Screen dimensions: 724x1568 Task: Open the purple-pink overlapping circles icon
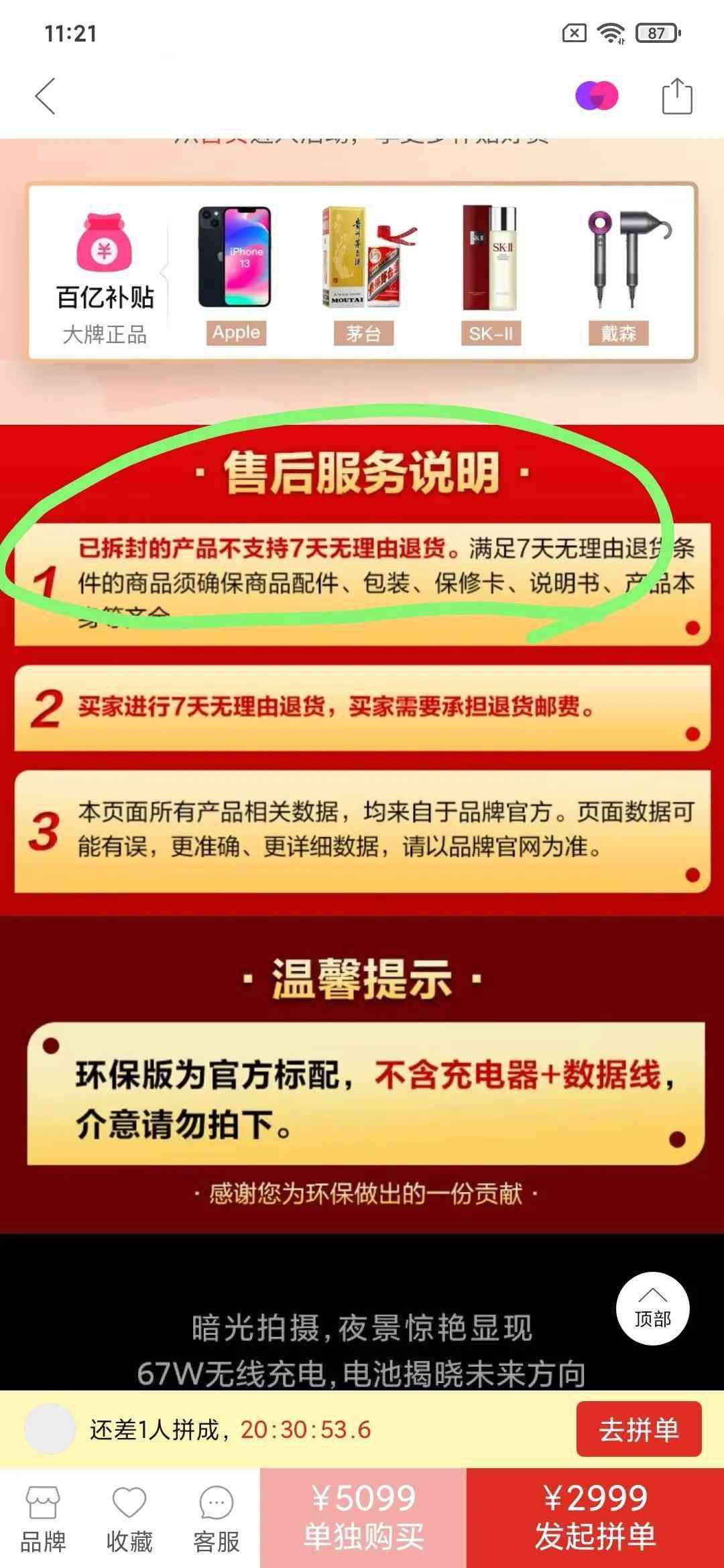tap(597, 96)
